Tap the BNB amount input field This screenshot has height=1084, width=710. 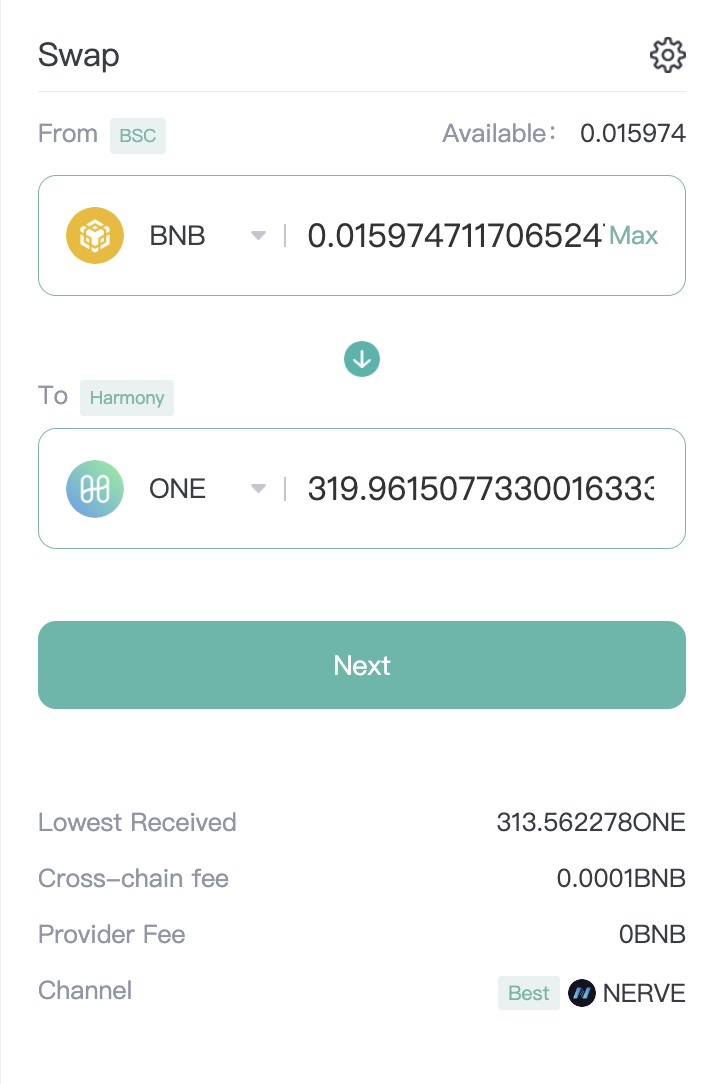pos(455,236)
